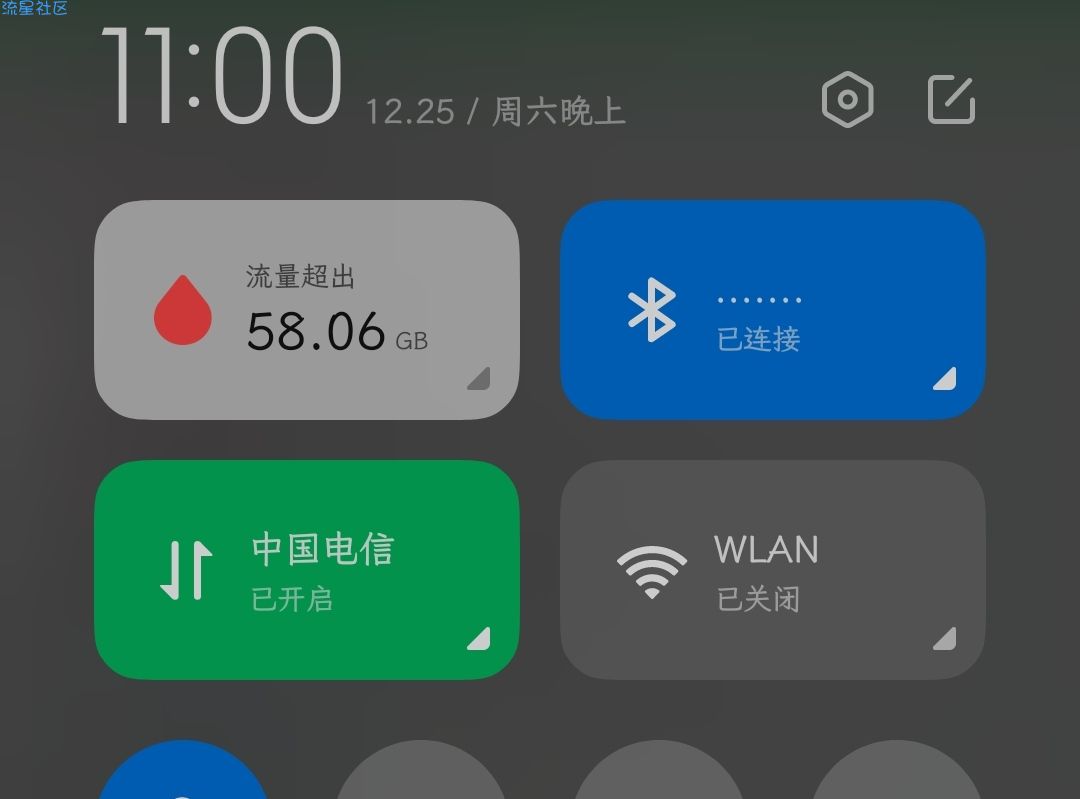Image resolution: width=1080 pixels, height=799 pixels.
Task: Edit the control center tiles
Action: point(950,100)
